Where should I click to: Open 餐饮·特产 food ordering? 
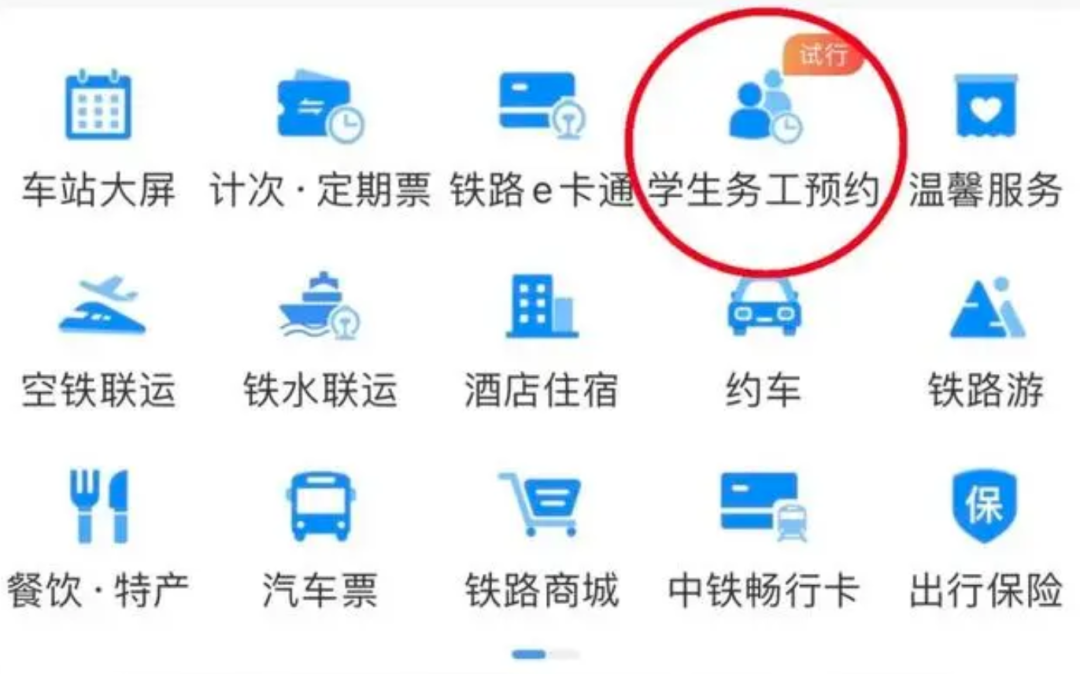(x=98, y=507)
